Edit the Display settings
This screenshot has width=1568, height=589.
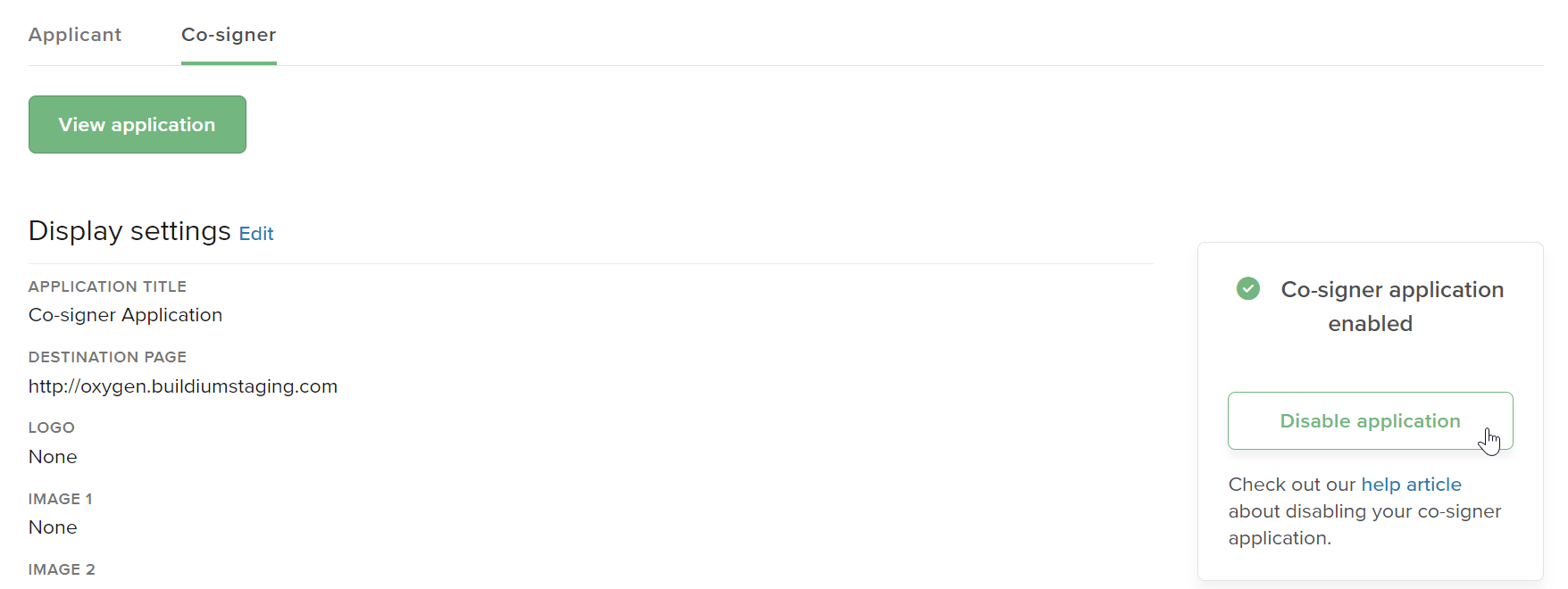(256, 234)
